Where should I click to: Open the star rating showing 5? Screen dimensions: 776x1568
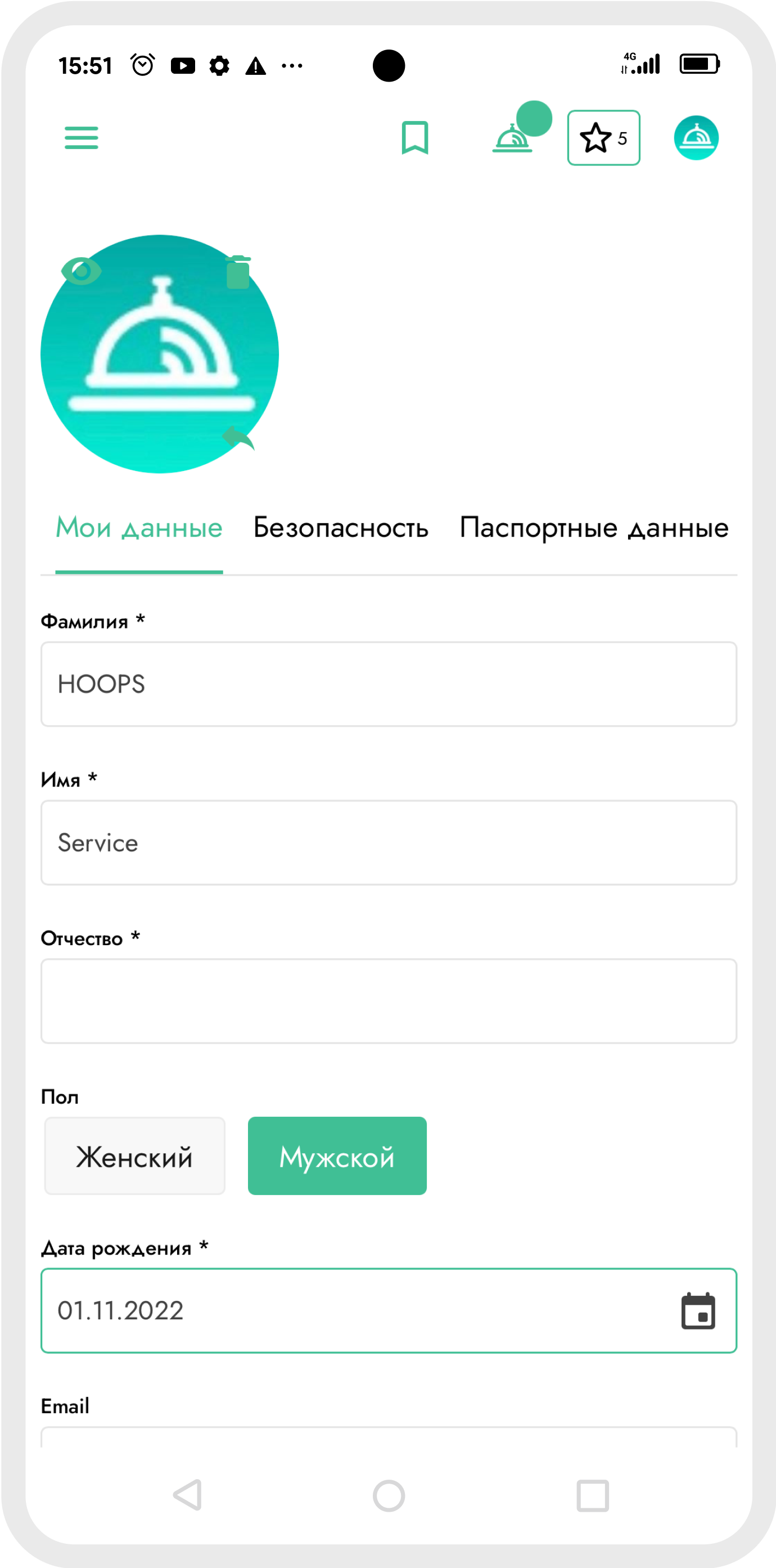tap(603, 138)
